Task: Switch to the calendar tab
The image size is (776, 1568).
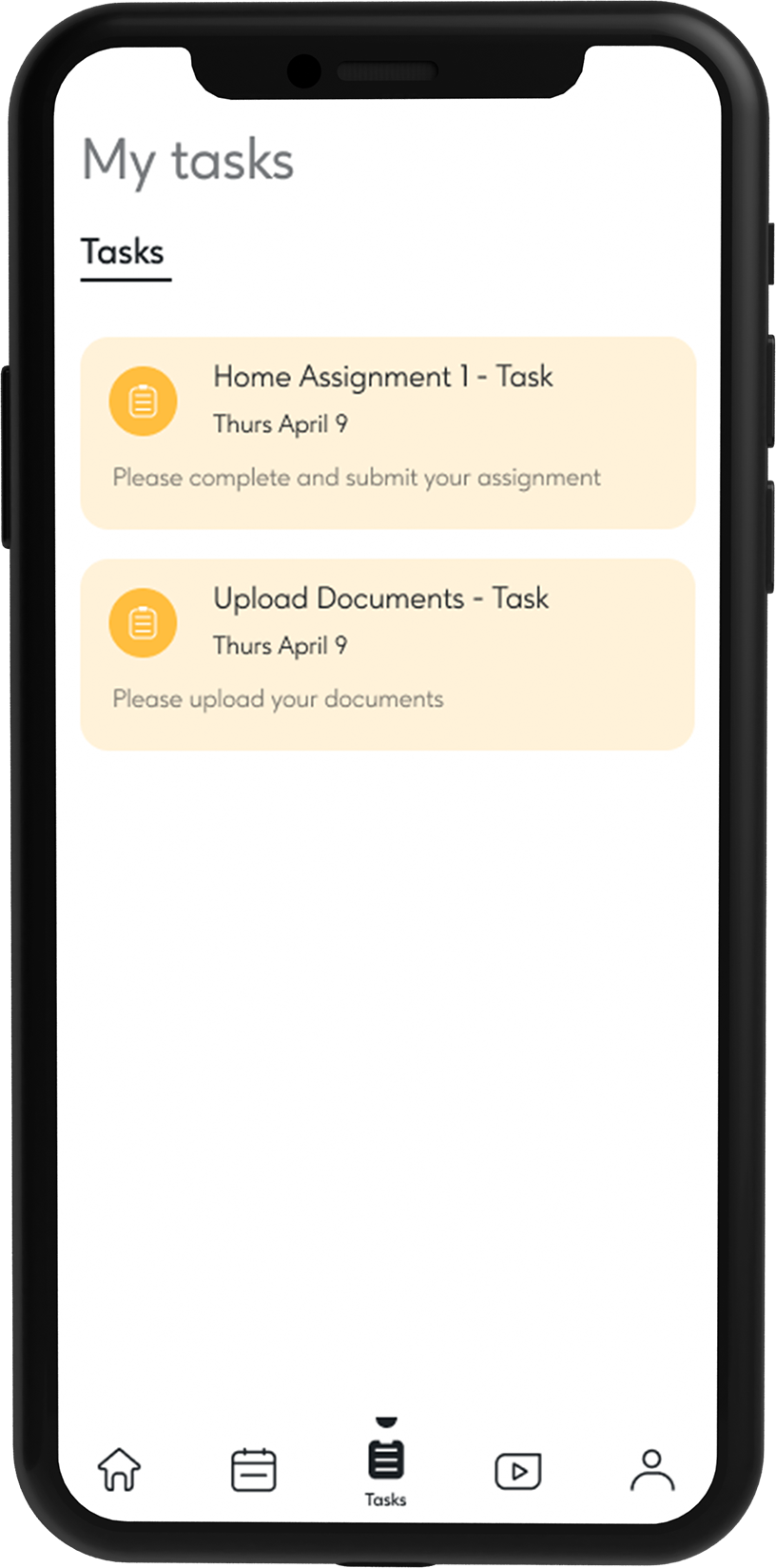Action: tap(254, 1469)
